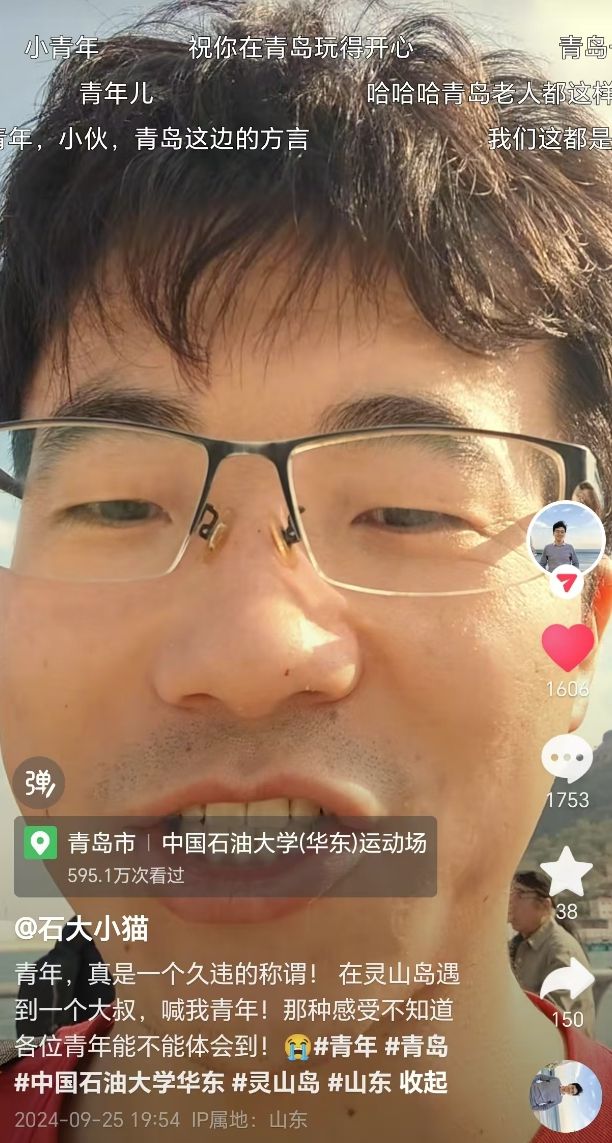612x1143 pixels.
Task: Open the #中国石油大学华东 hashtag
Action: point(119,1082)
